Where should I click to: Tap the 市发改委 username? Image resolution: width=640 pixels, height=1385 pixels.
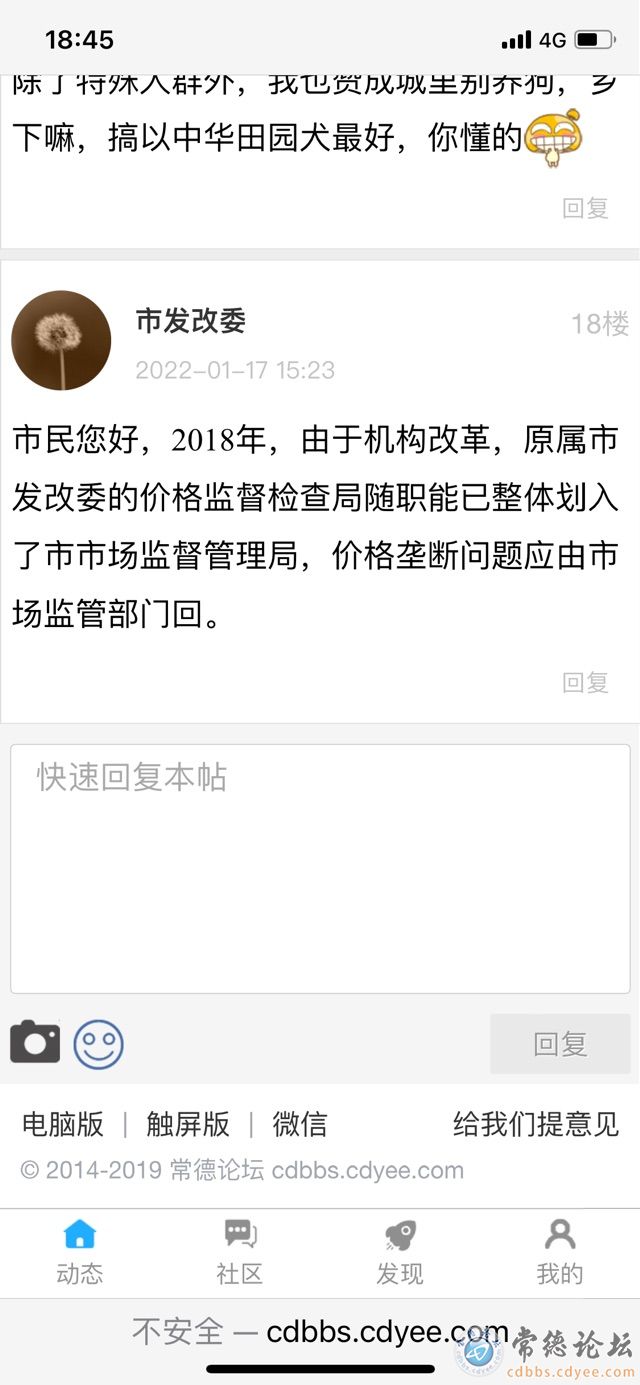tap(190, 321)
